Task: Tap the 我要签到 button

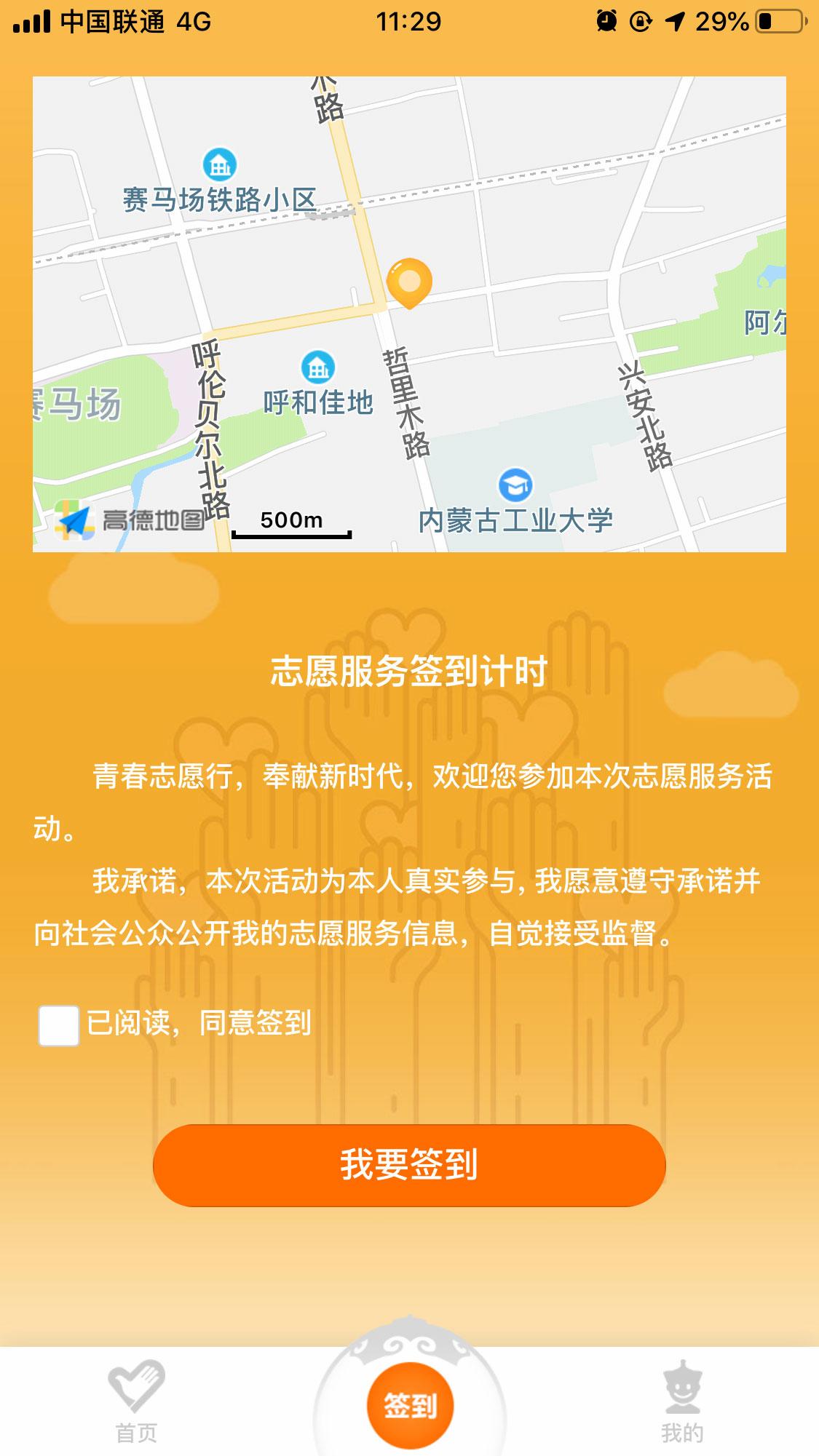Action: (x=409, y=1165)
